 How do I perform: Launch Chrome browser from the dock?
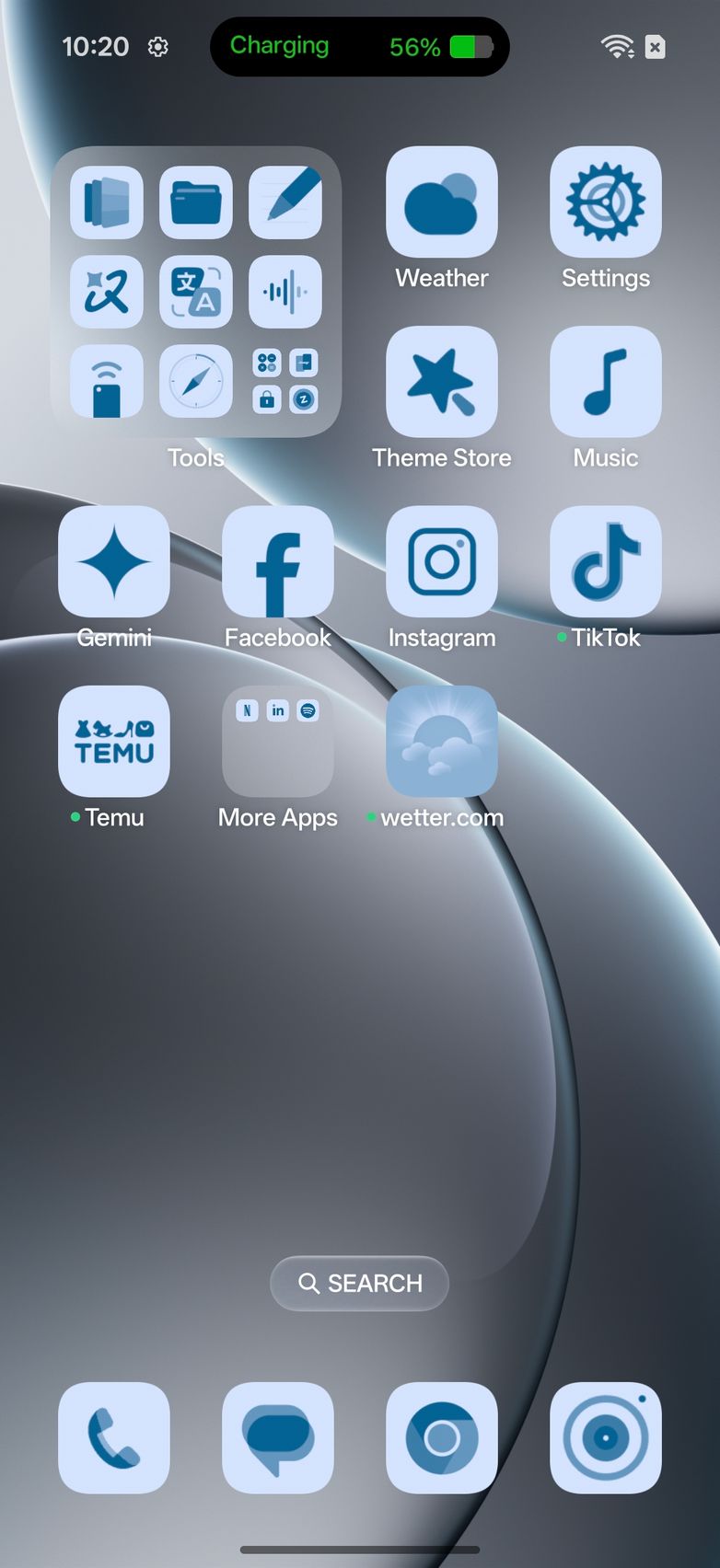click(442, 1437)
